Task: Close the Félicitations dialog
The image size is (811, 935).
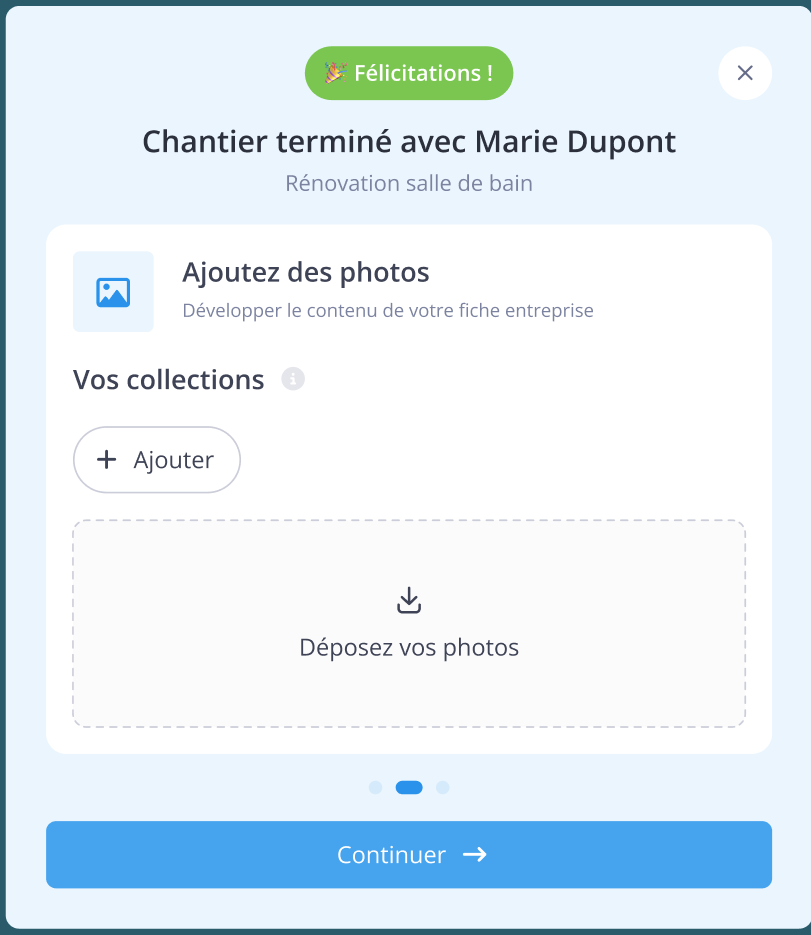Action: (x=744, y=73)
